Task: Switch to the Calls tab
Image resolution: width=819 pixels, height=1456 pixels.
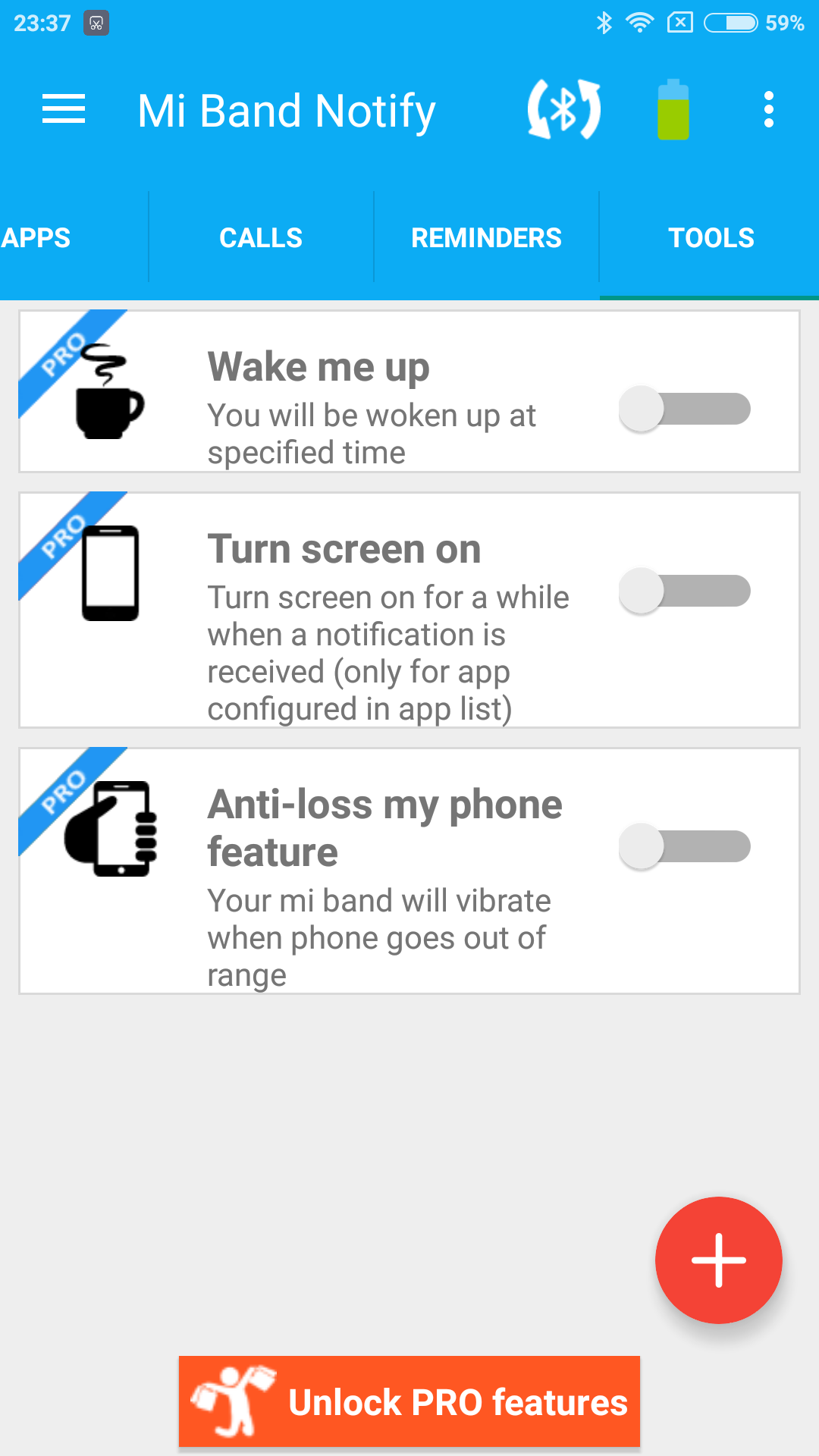Action: click(261, 238)
